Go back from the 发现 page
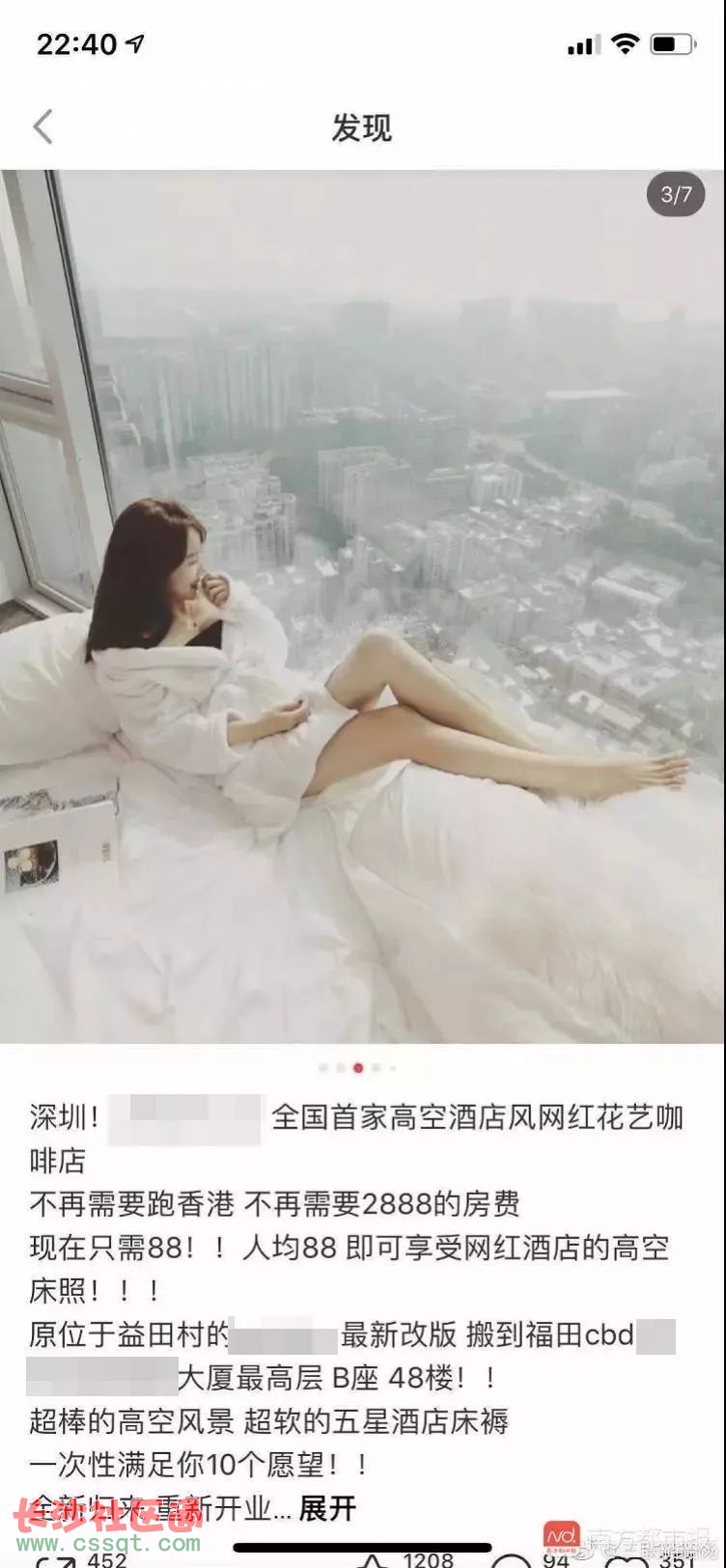726x1568 pixels. [42, 126]
